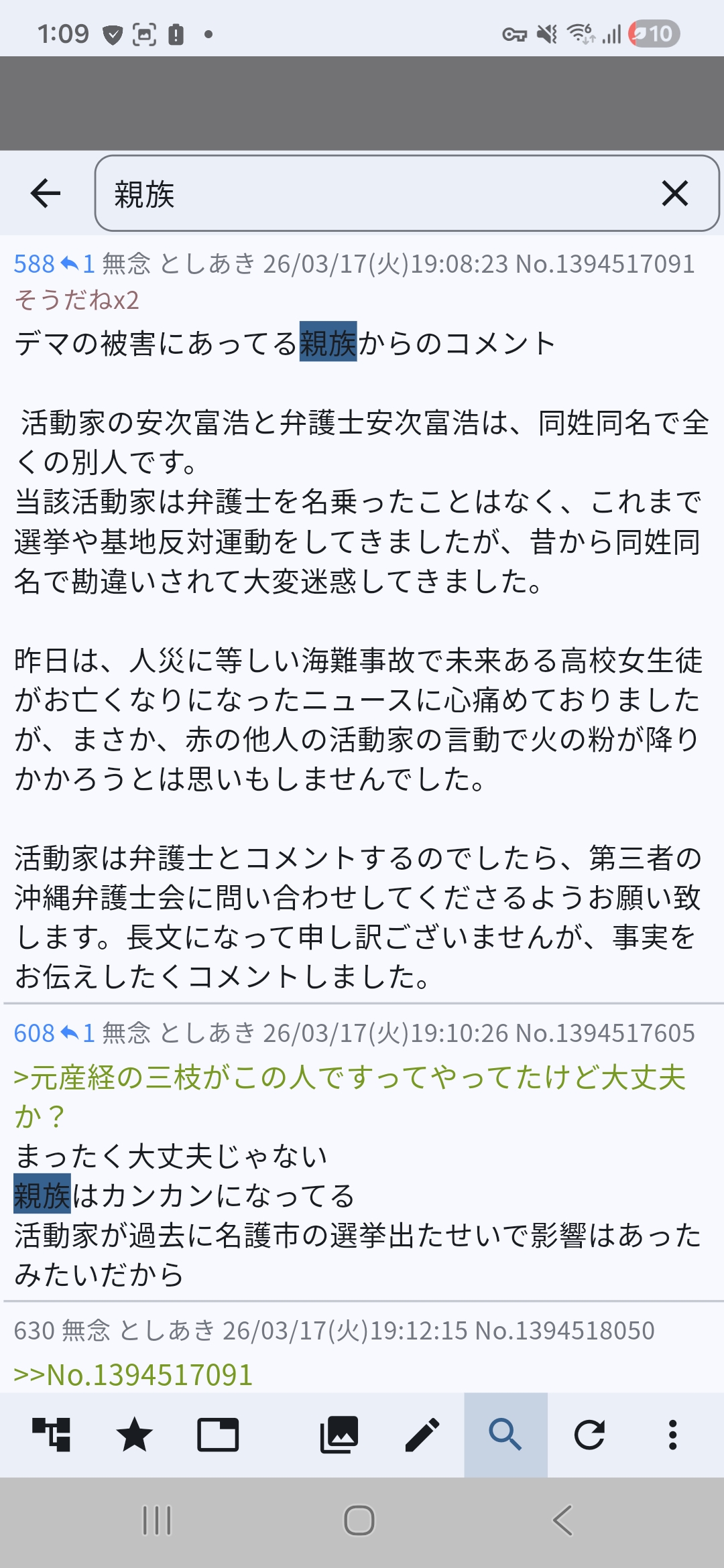
Task: Reload the thread
Action: [x=589, y=1435]
